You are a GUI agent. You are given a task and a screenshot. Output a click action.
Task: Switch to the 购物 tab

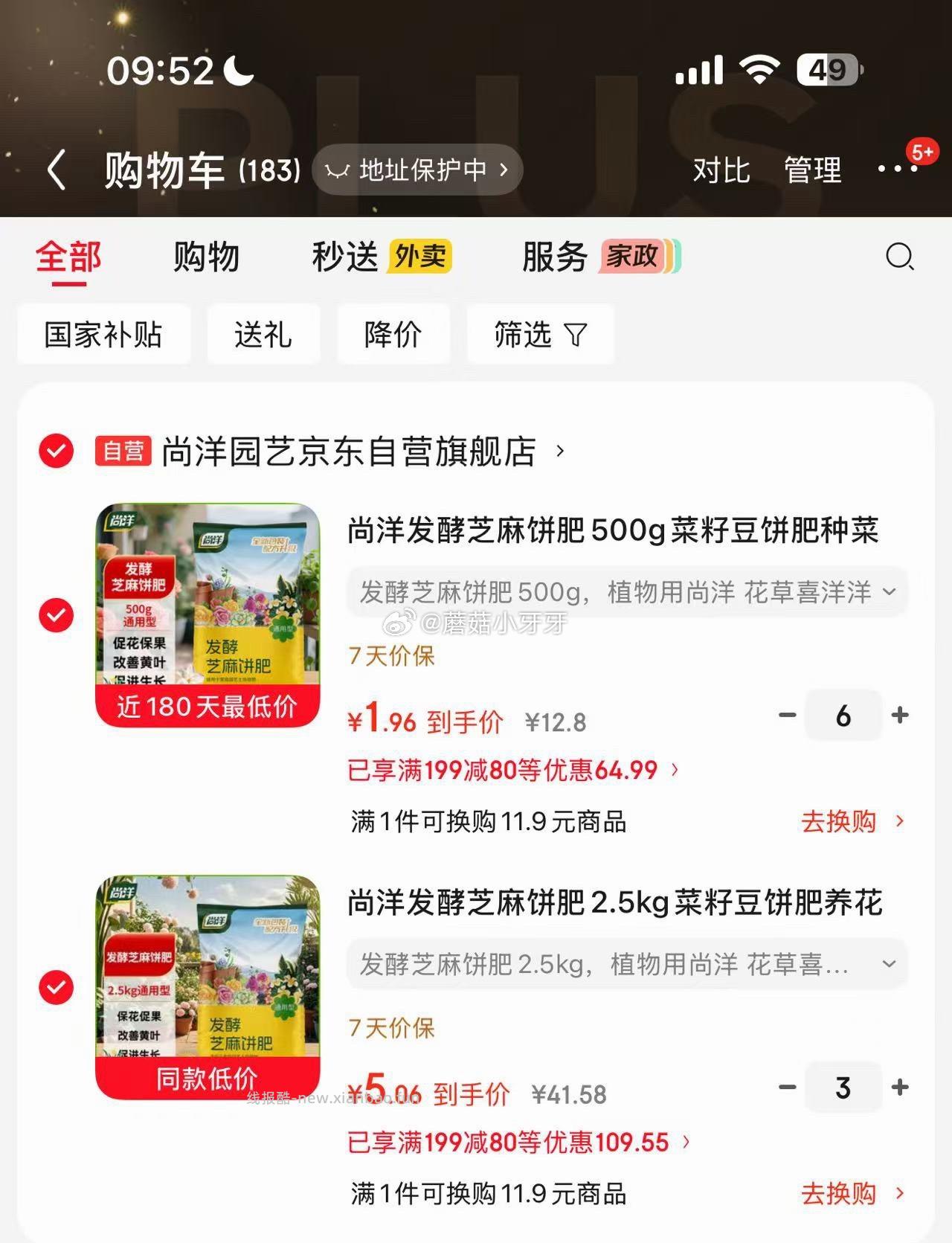(206, 257)
